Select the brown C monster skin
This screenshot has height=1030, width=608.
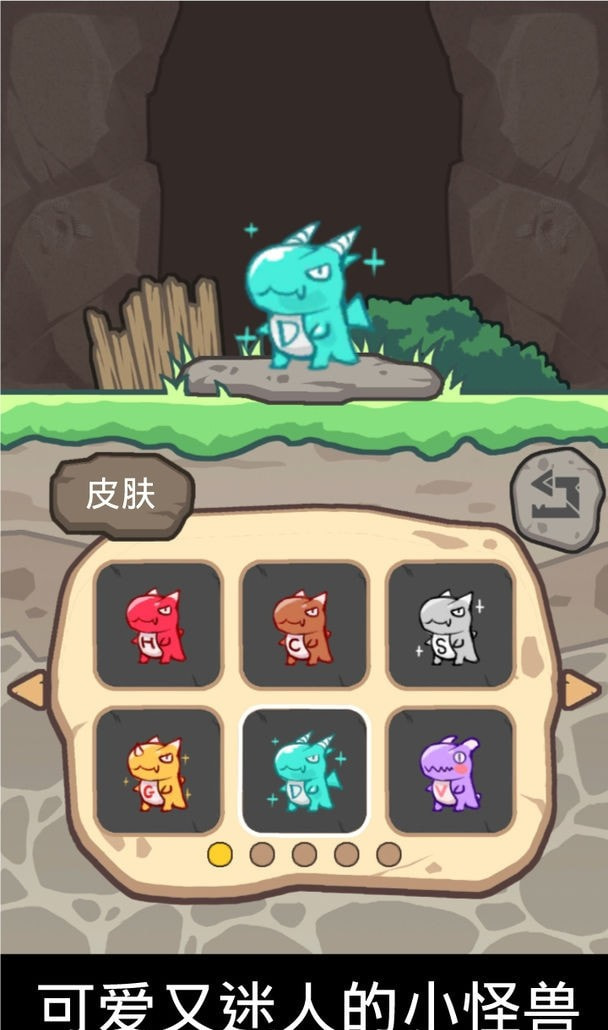click(x=304, y=626)
